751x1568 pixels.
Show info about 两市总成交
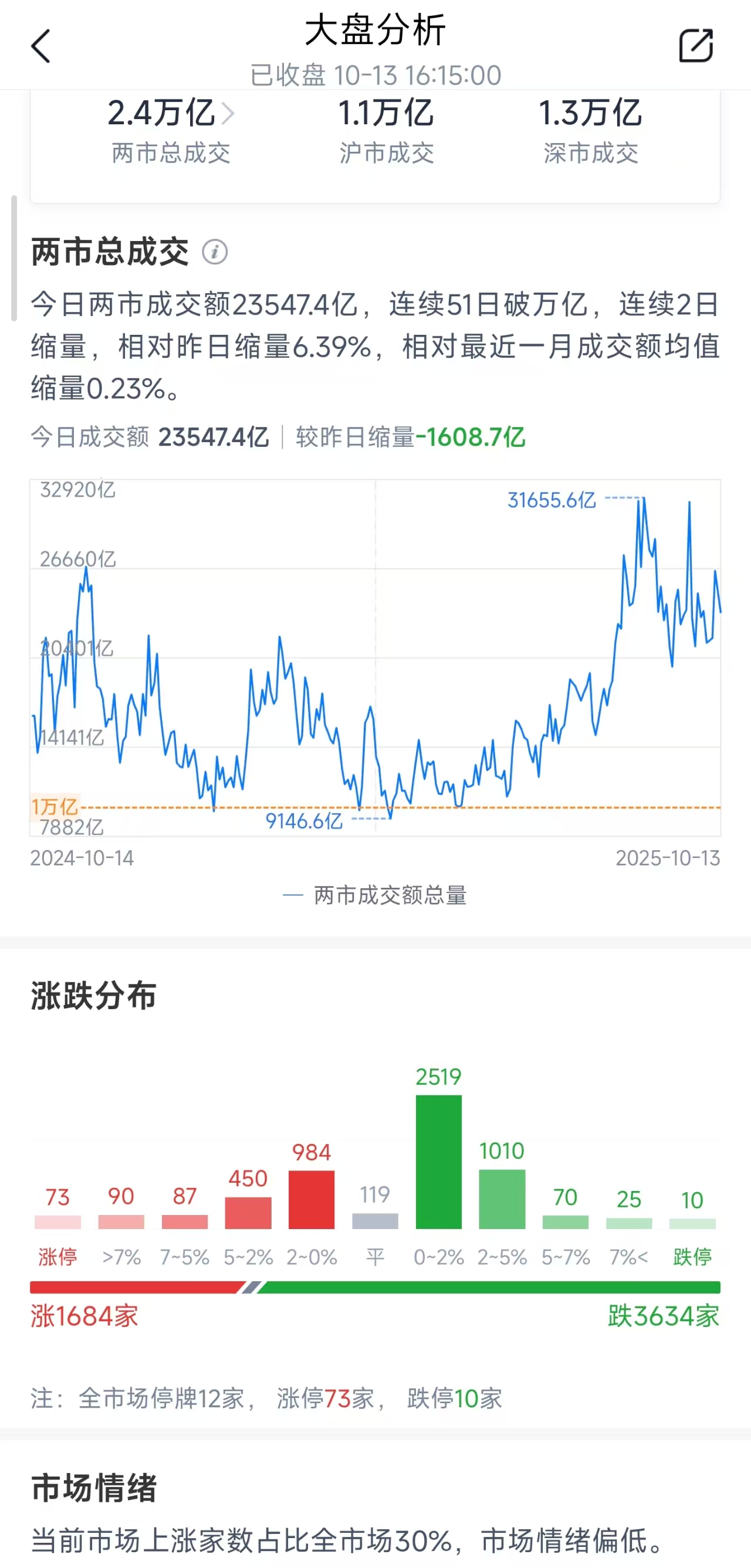(214, 252)
